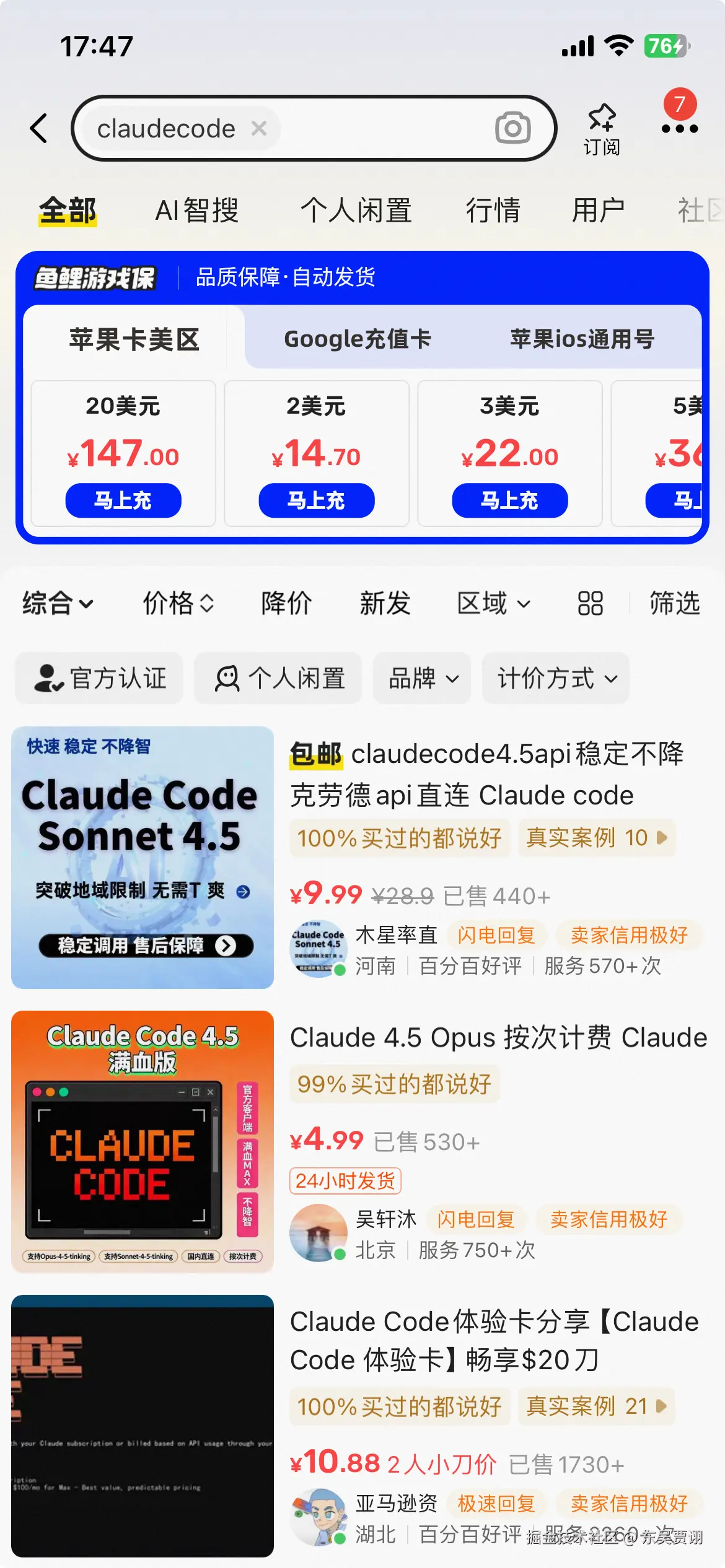Screen dimensions: 725x1568
Task: Clear the claudecode search term
Action: 259,128
